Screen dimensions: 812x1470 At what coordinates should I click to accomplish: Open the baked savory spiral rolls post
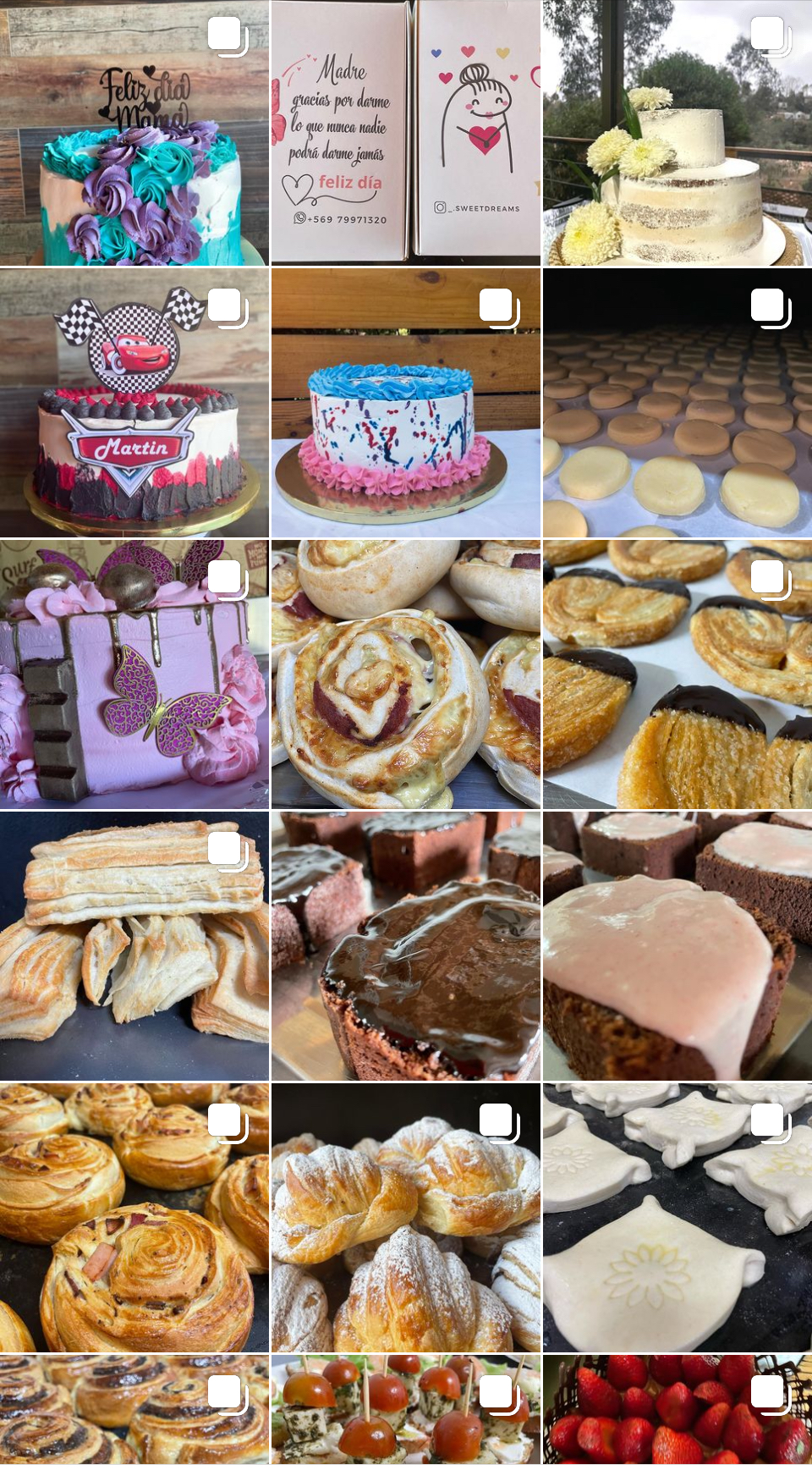click(134, 1217)
